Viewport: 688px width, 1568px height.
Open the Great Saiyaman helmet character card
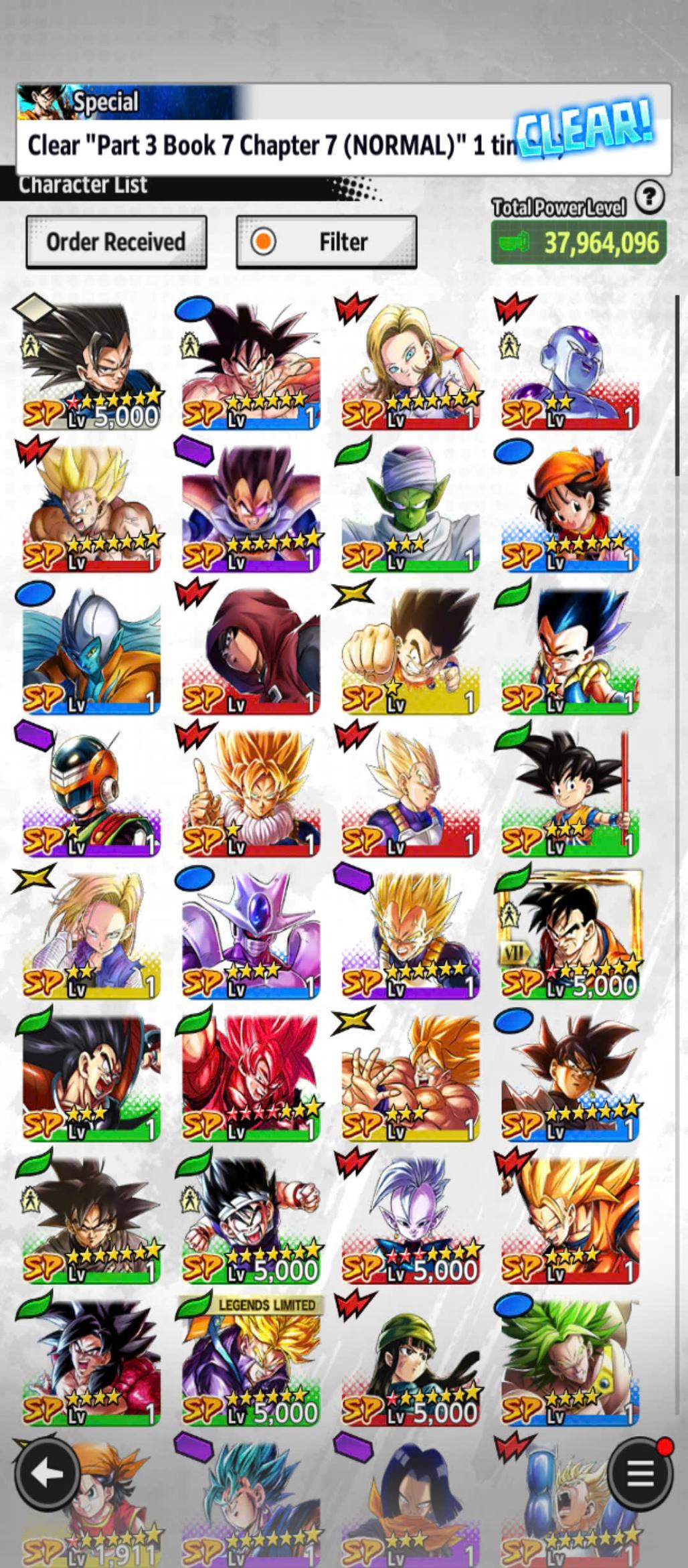[91, 793]
